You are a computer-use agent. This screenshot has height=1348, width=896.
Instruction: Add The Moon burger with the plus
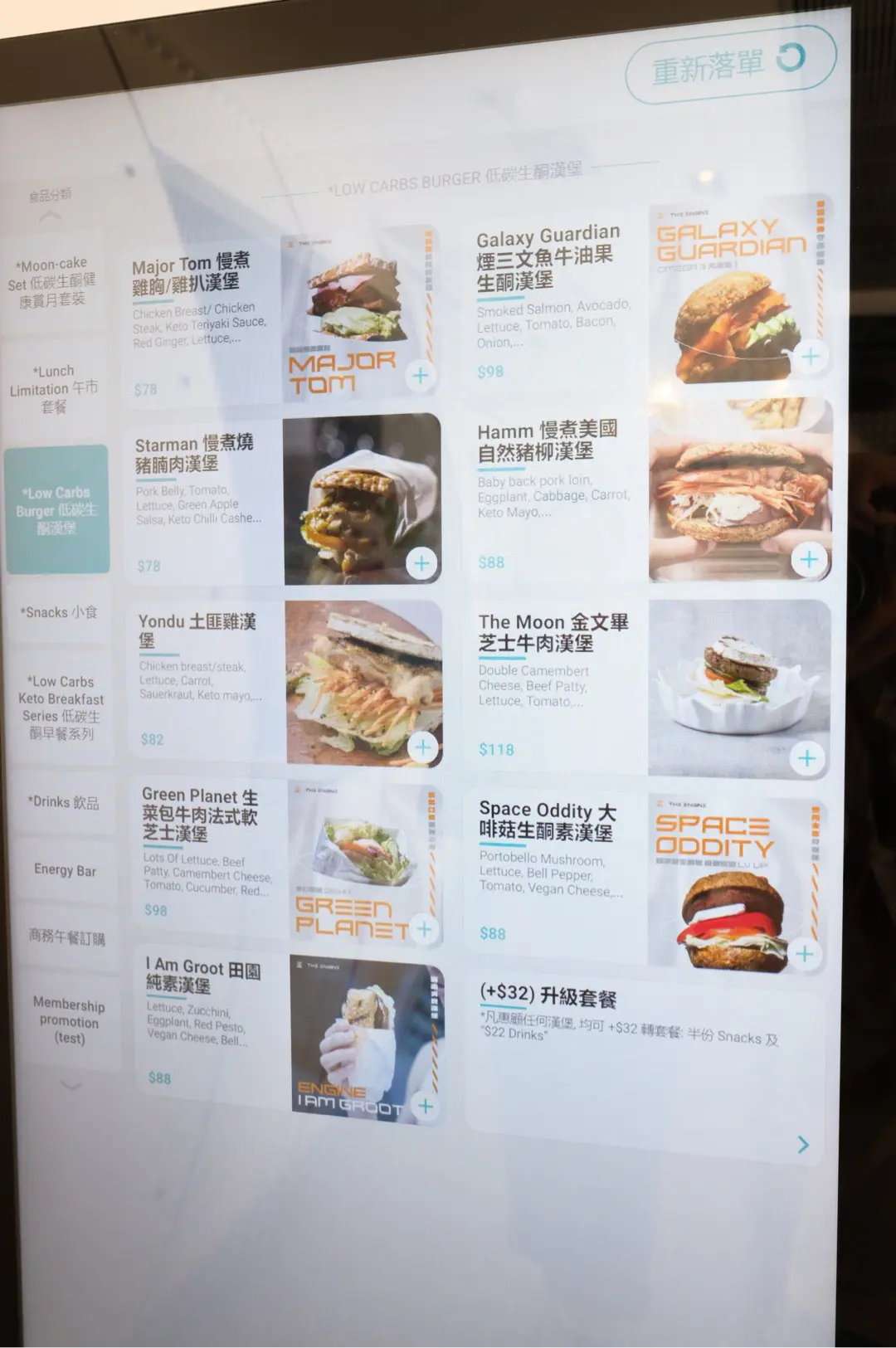pyautogui.click(x=806, y=757)
